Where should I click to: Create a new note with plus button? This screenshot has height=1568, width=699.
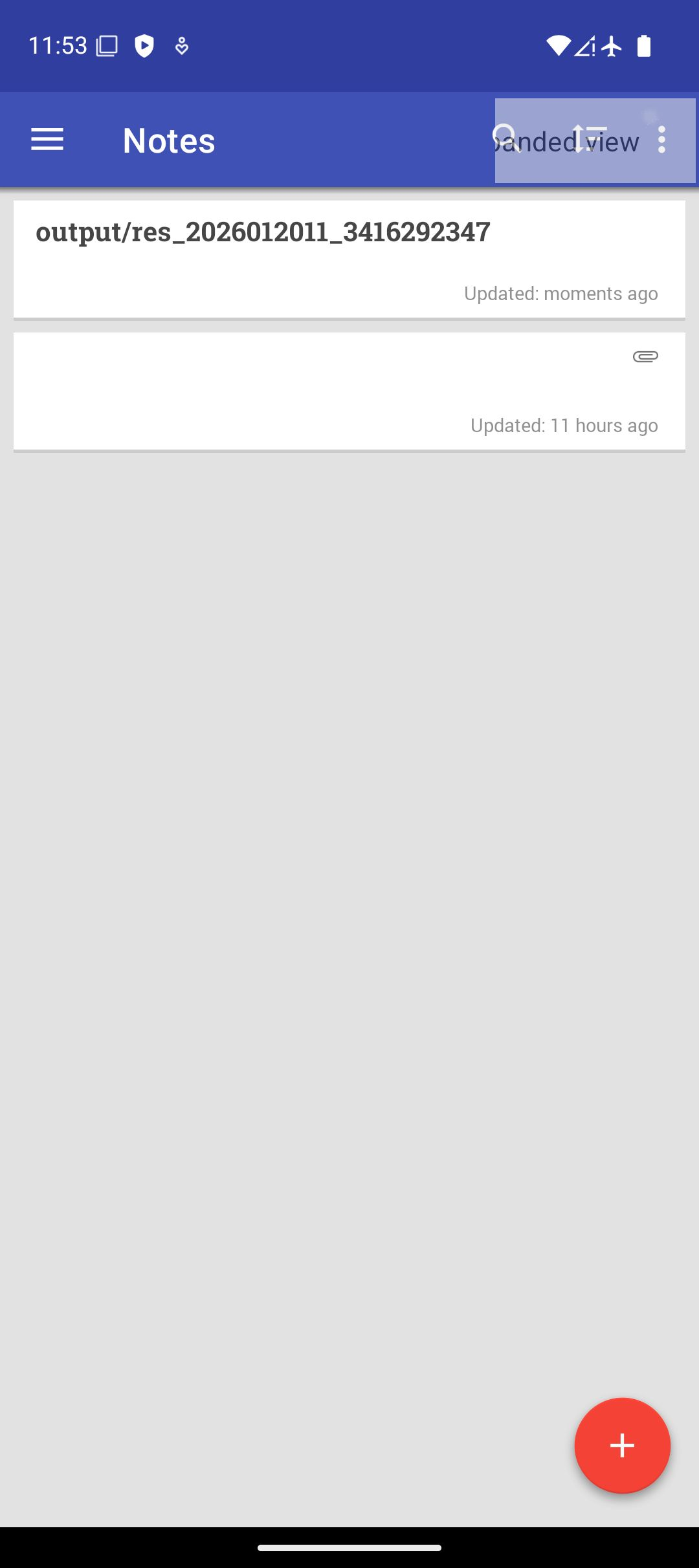622,1446
